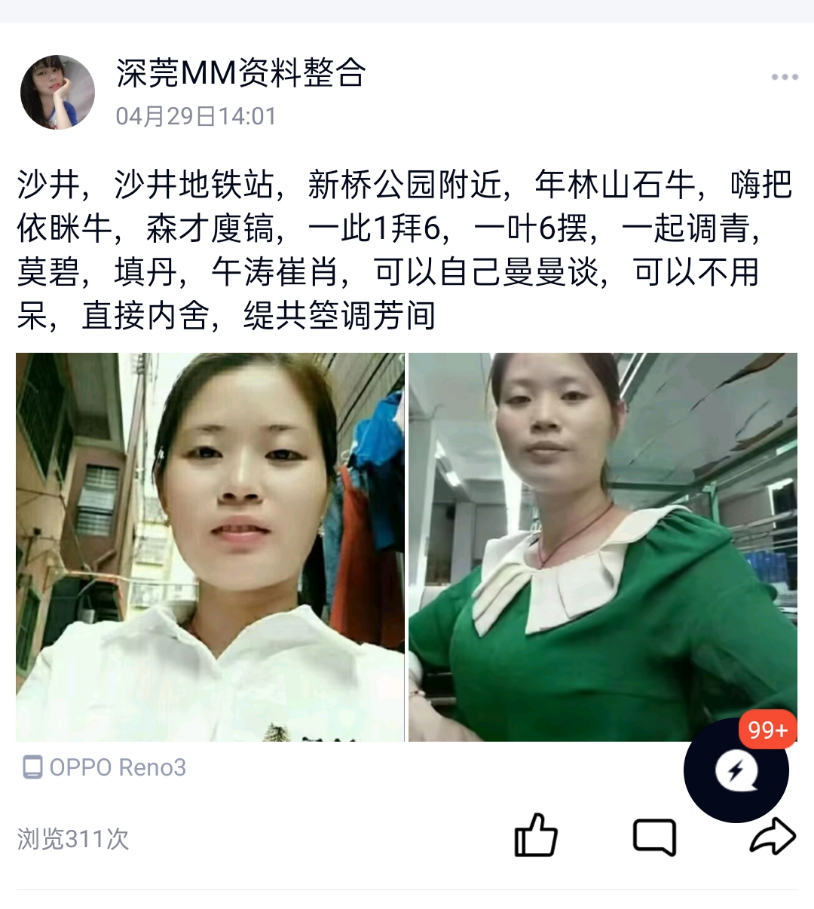The image size is (814, 909).
Task: View the first photo in white shirt
Action: click(210, 547)
